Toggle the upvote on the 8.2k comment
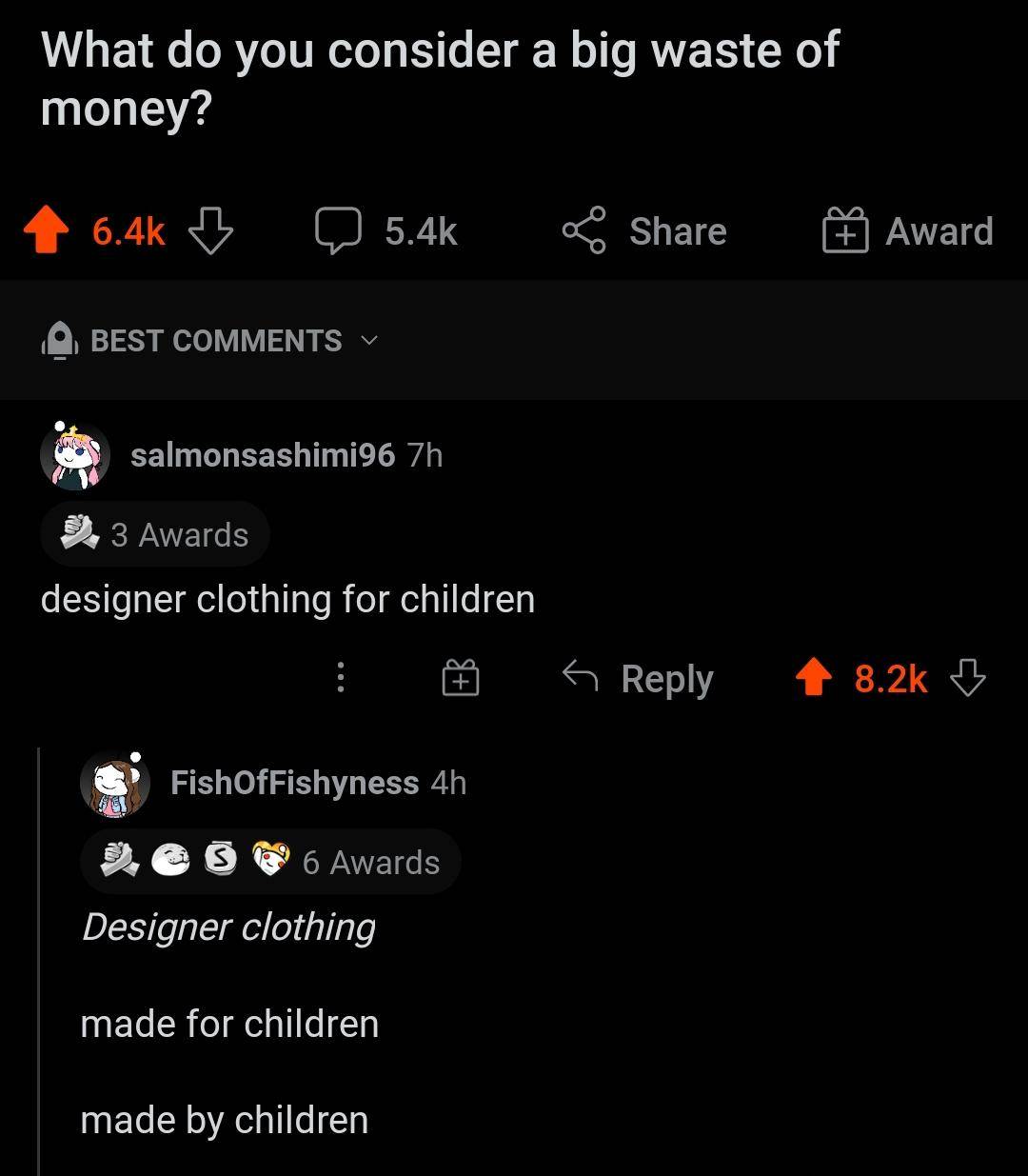 812,678
